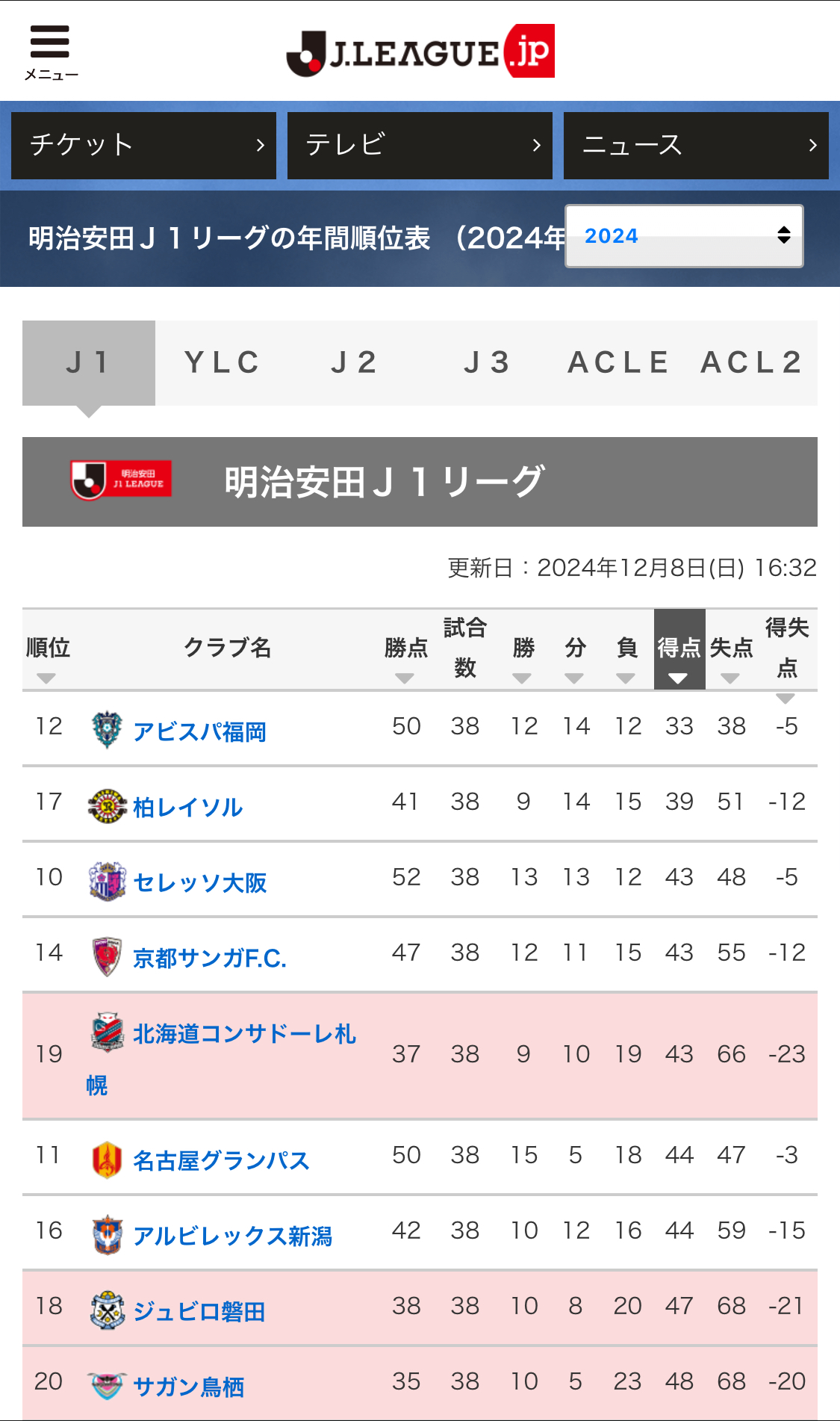Open ジュビロ磐田 club page
This screenshot has width=840, height=1421.
[x=199, y=1311]
